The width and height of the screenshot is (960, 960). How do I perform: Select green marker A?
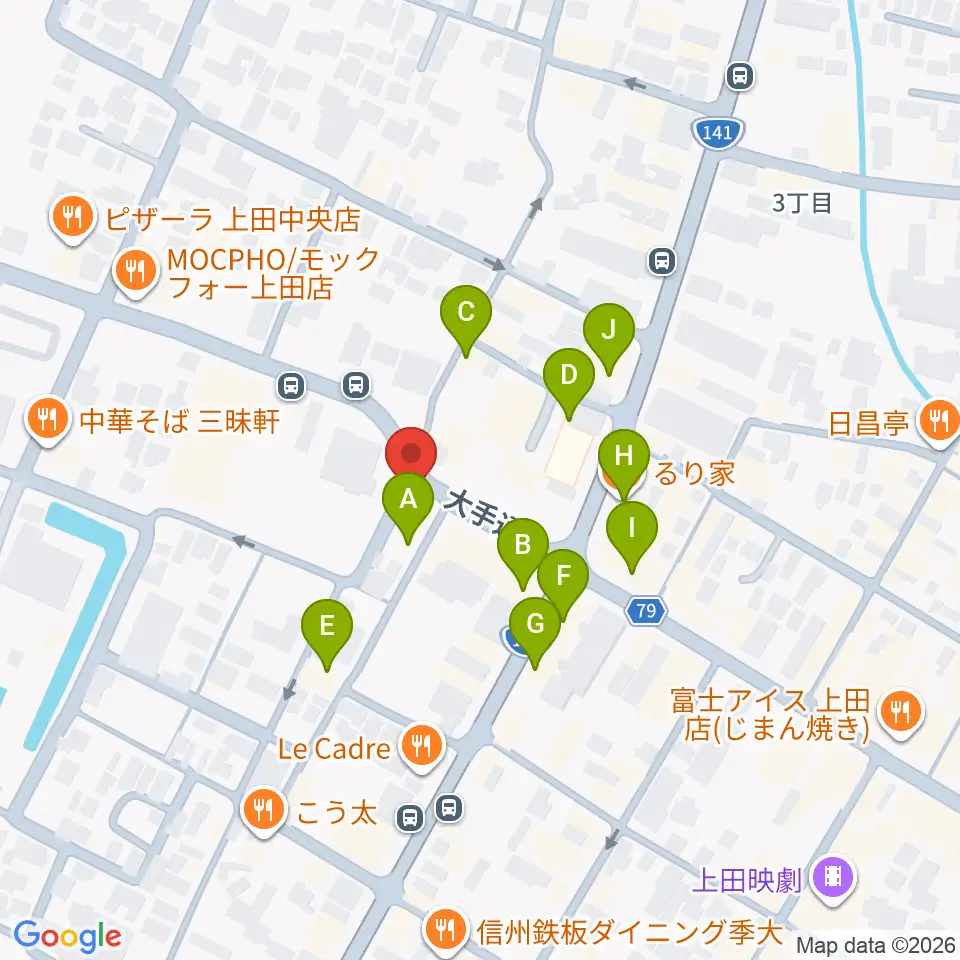tap(408, 506)
